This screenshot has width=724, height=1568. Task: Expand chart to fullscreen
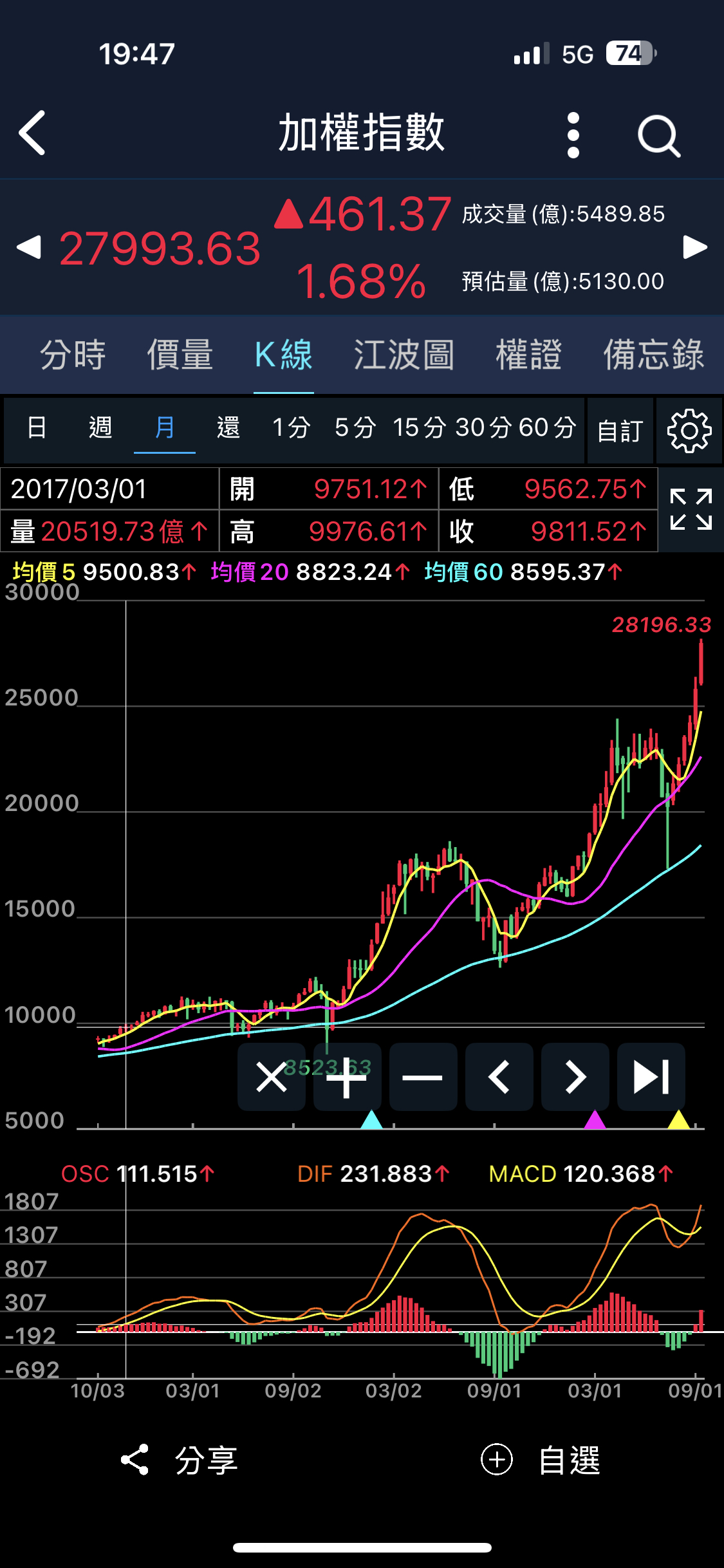pos(691,510)
